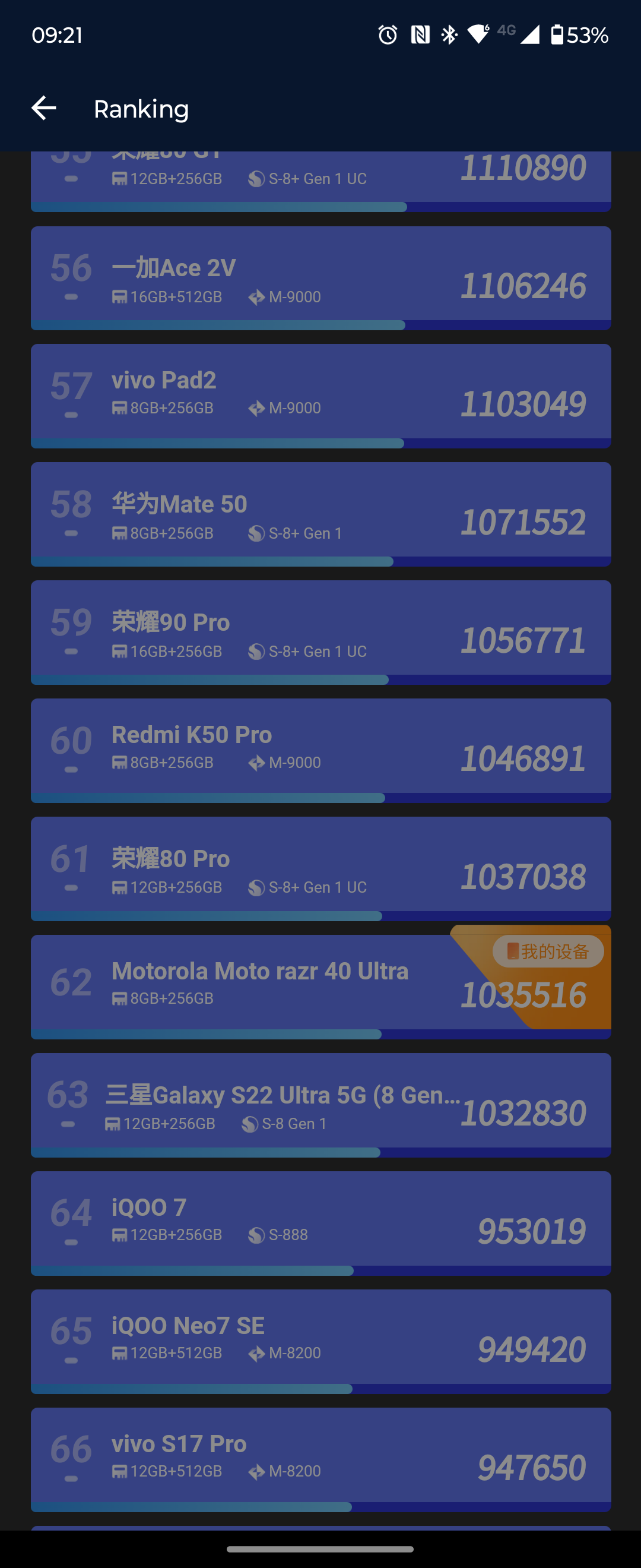Open the iQOO 7 ranking entry
This screenshot has height=1568, width=641.
pyautogui.click(x=320, y=1222)
